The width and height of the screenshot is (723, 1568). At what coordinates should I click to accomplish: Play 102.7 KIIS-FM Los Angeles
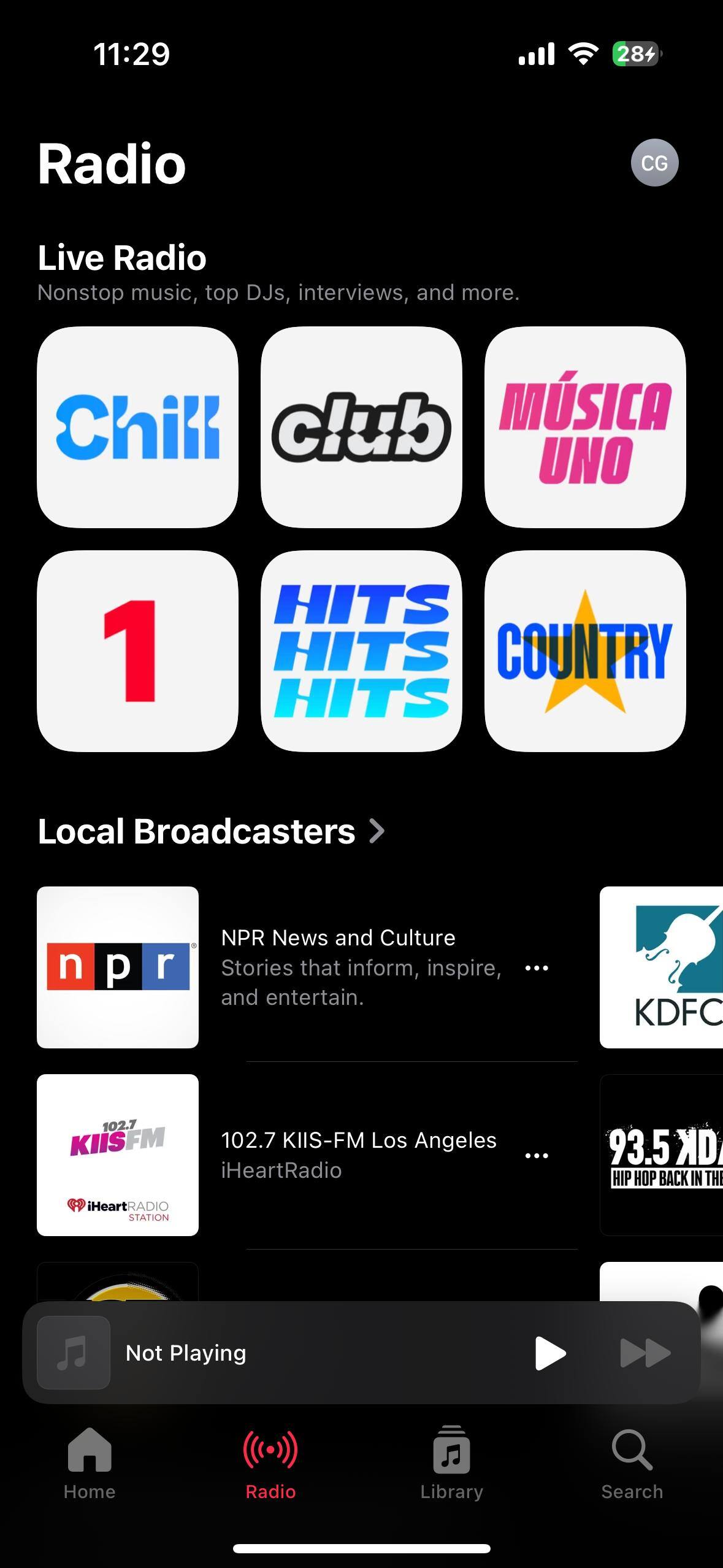(118, 1155)
